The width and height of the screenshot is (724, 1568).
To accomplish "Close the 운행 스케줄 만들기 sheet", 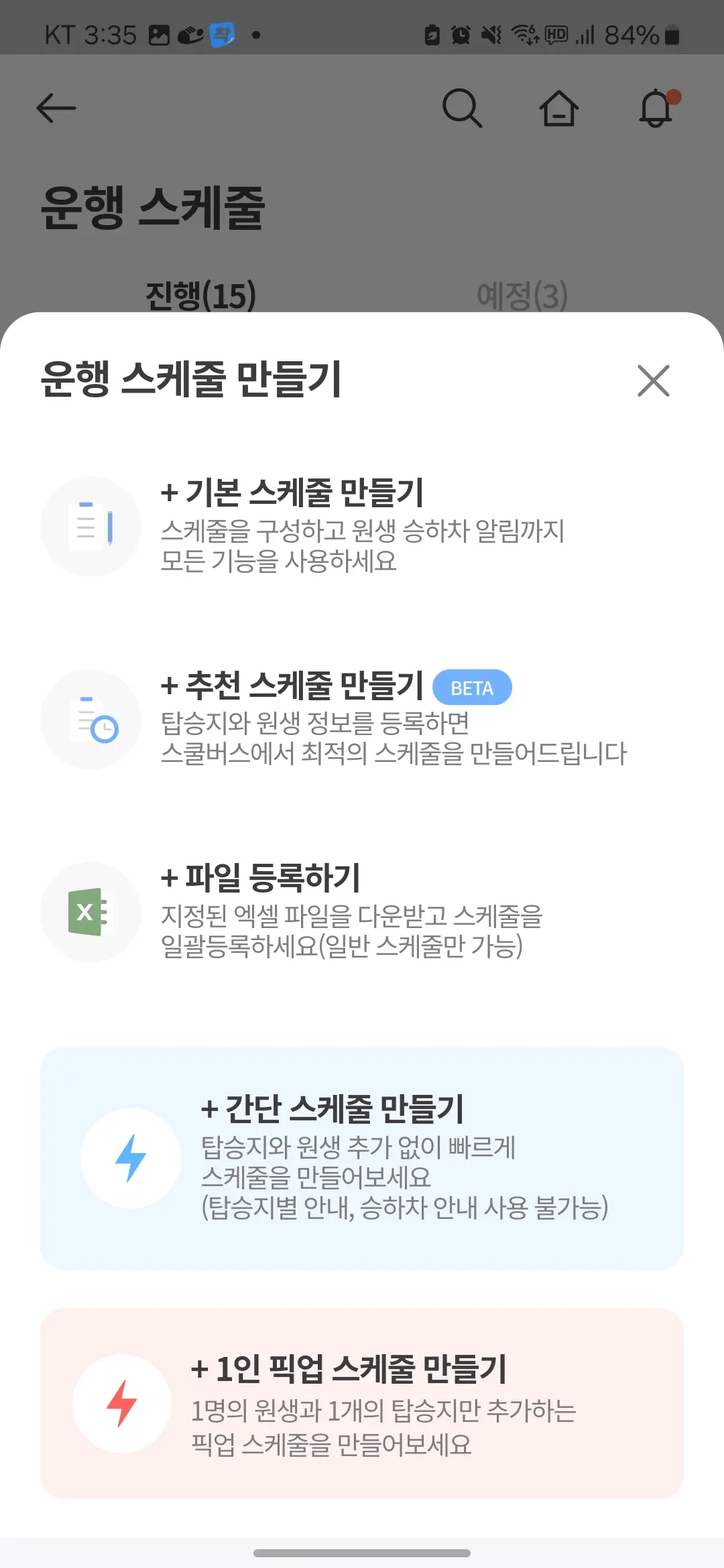I will coord(653,381).
